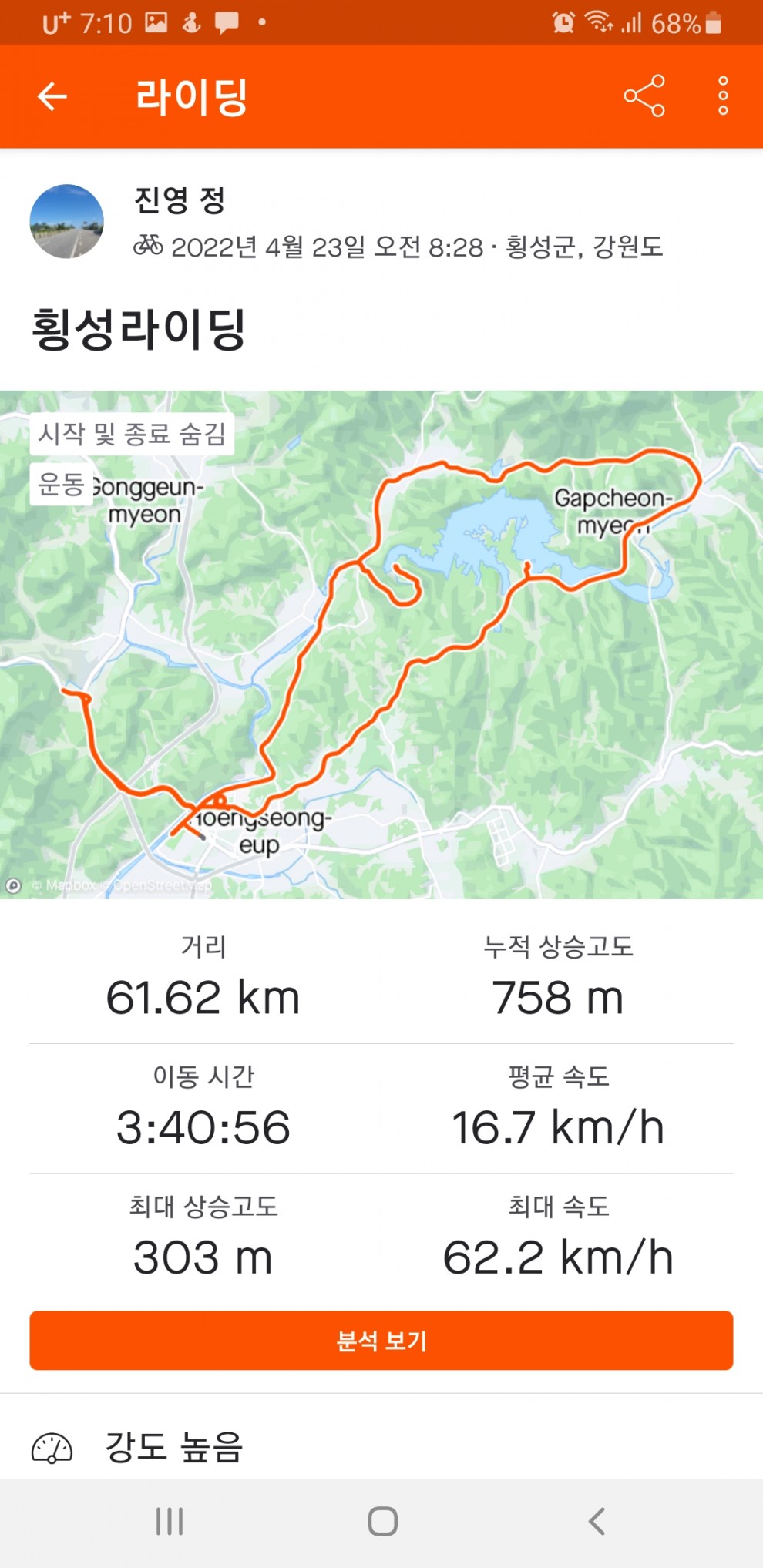Open recent apps from the navigation bar

[170, 1521]
